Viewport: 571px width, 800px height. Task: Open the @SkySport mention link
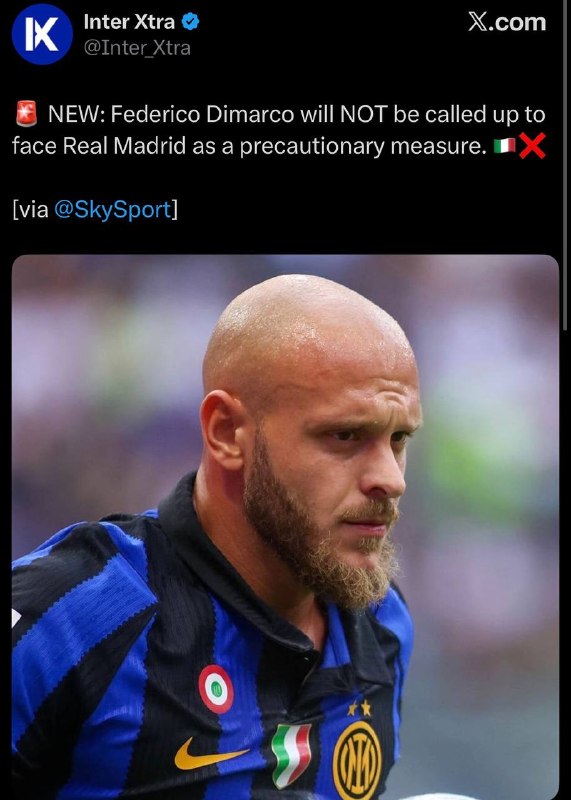coord(112,210)
